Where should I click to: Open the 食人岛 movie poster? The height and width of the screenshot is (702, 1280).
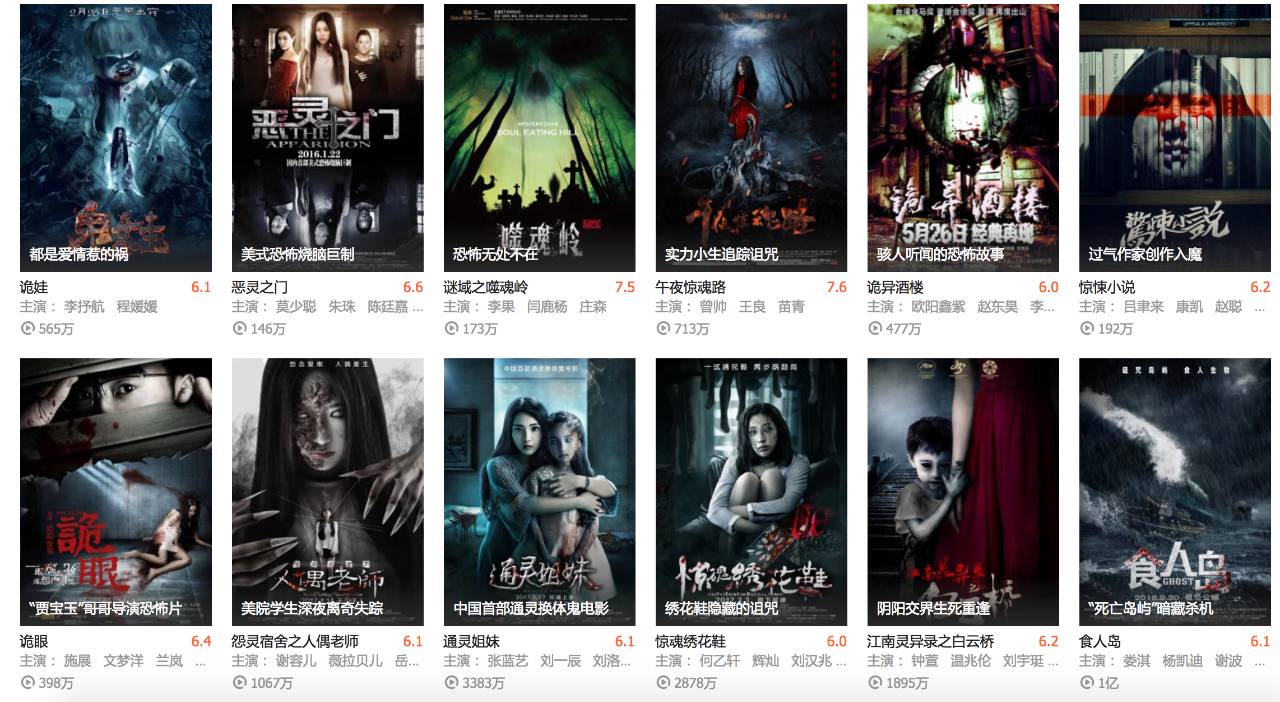point(1176,491)
